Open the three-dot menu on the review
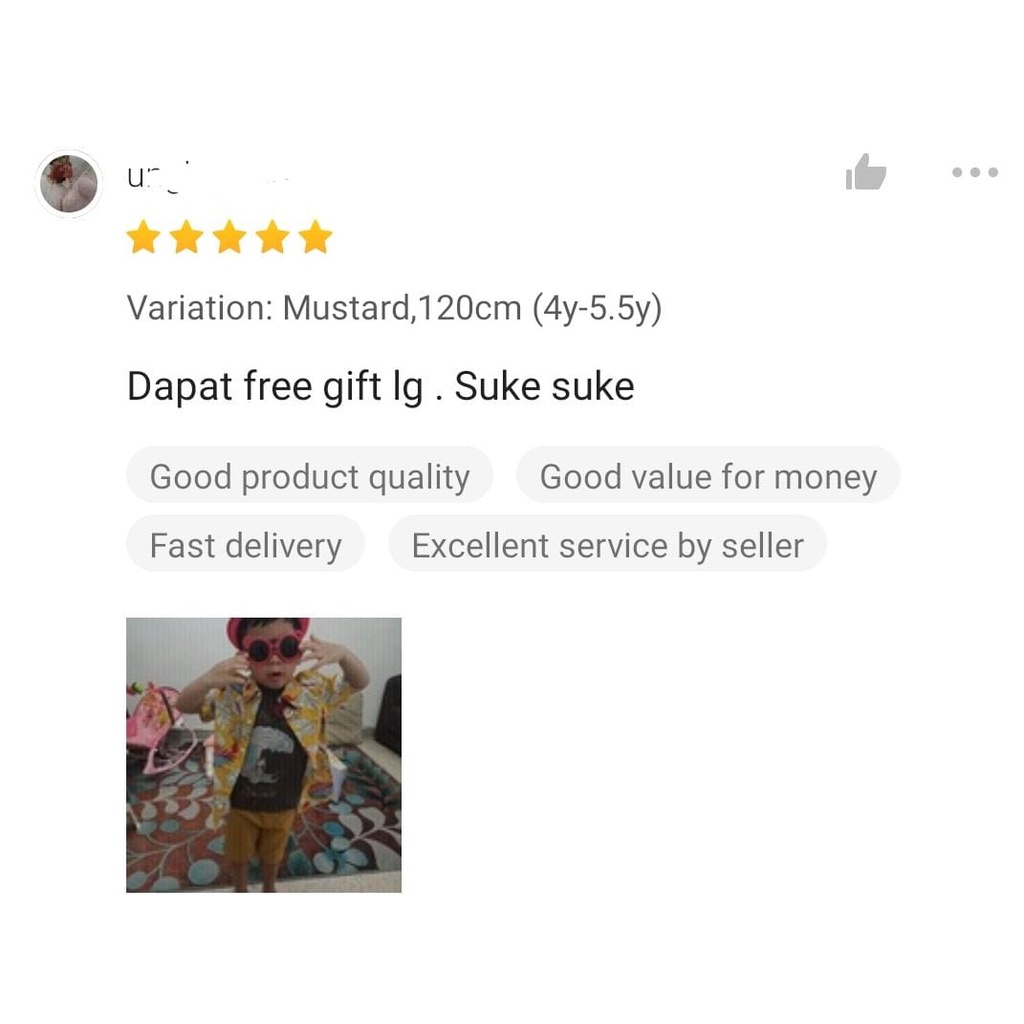 (x=974, y=172)
